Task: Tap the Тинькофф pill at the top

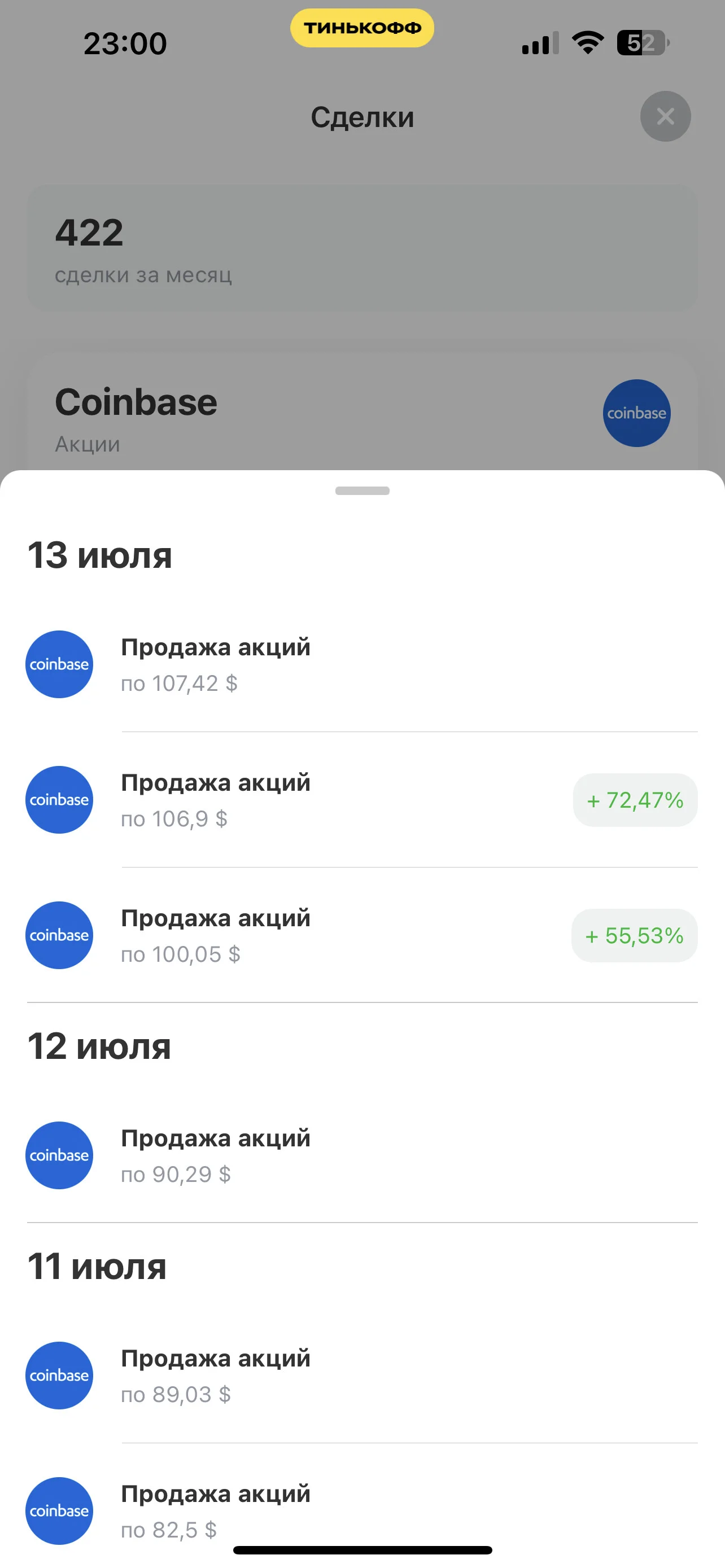Action: pos(362,28)
